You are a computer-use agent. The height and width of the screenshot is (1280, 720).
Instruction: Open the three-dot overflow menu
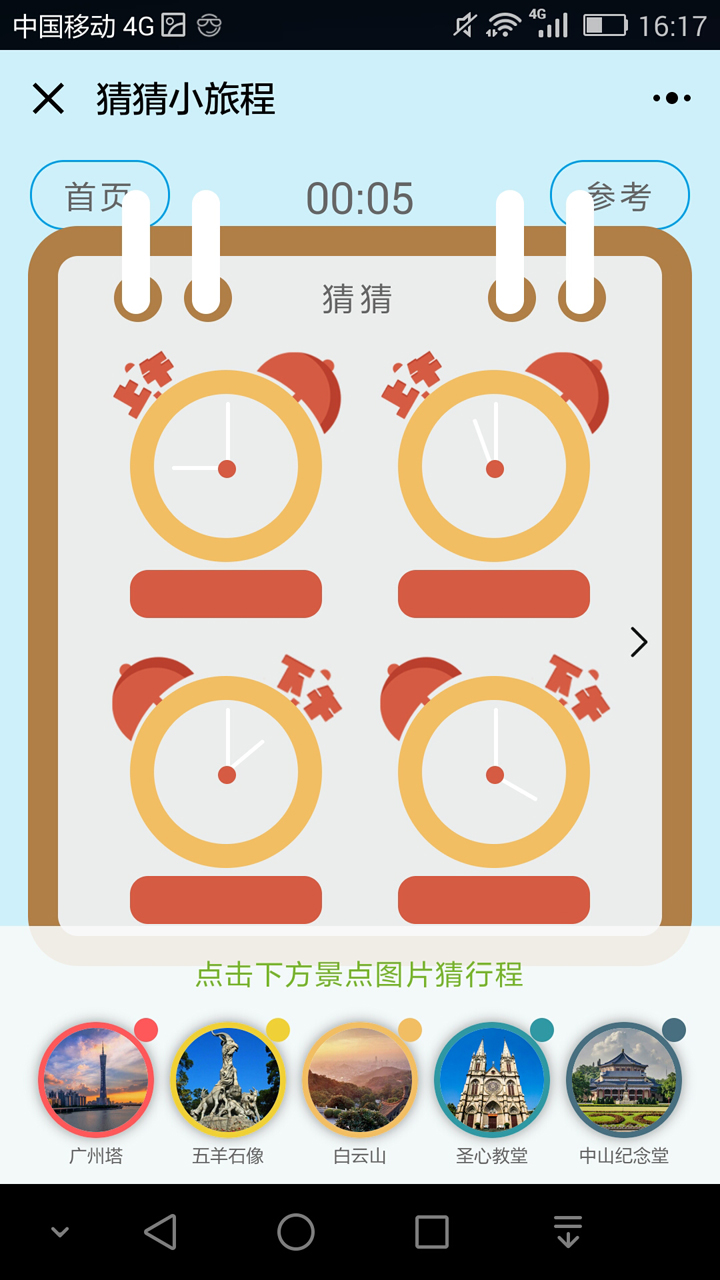[x=671, y=98]
